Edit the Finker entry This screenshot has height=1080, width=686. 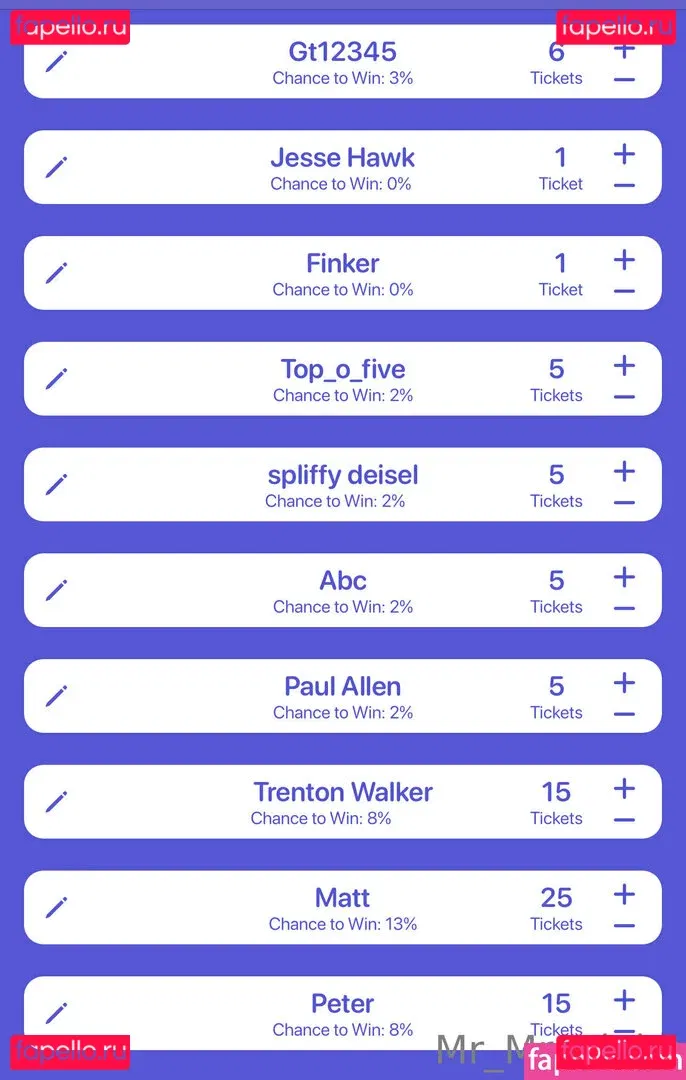point(57,272)
